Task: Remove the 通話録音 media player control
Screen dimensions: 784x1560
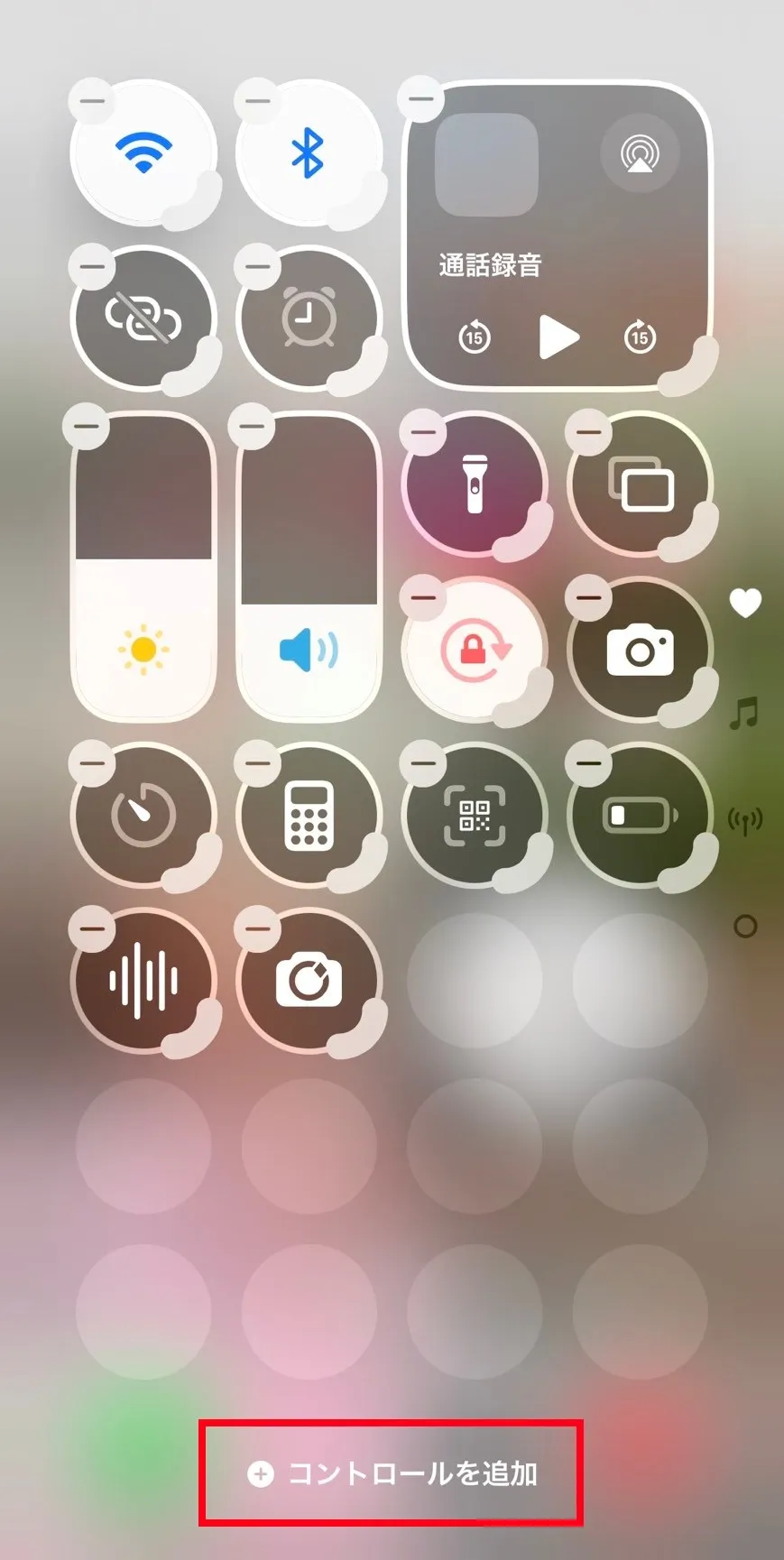Action: [x=421, y=98]
